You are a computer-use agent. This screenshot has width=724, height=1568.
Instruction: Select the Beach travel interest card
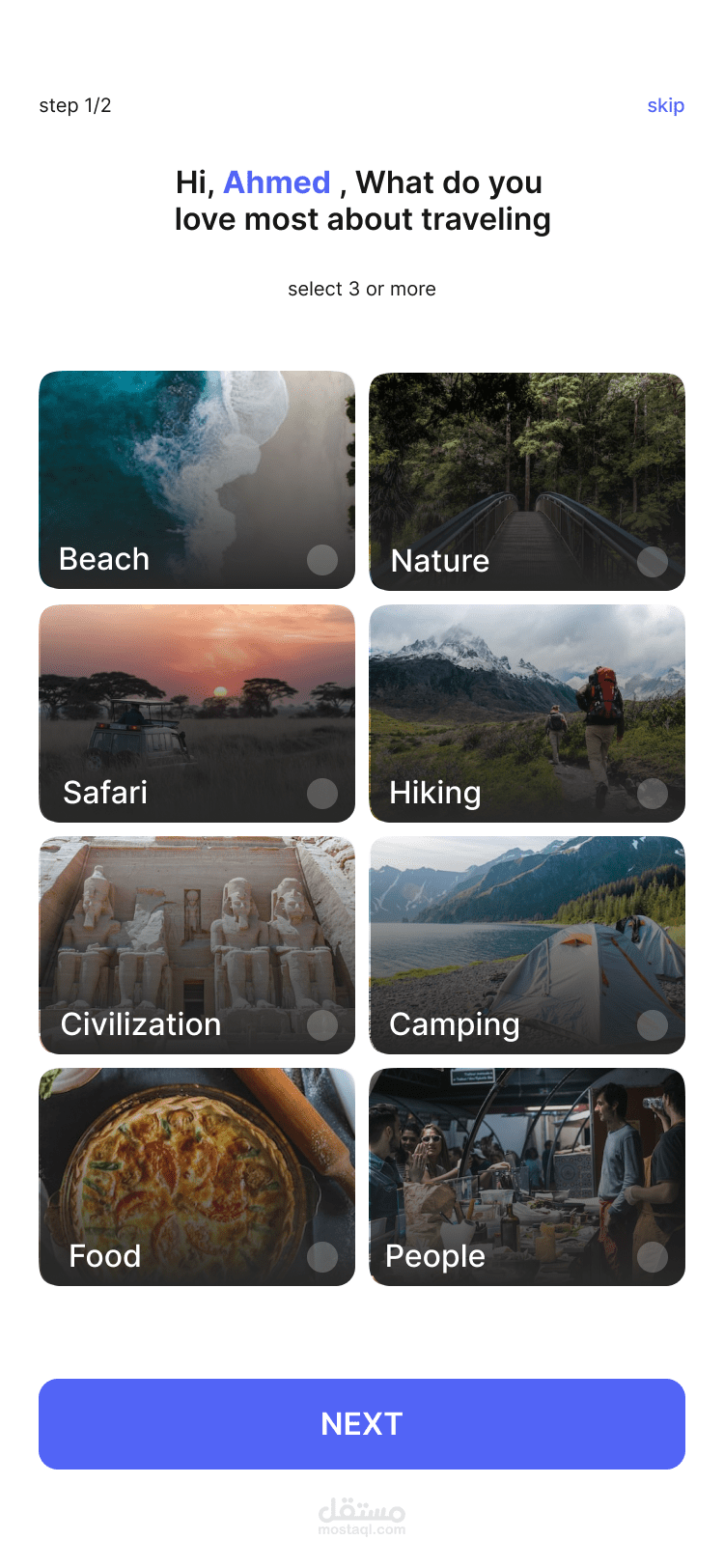tap(197, 480)
